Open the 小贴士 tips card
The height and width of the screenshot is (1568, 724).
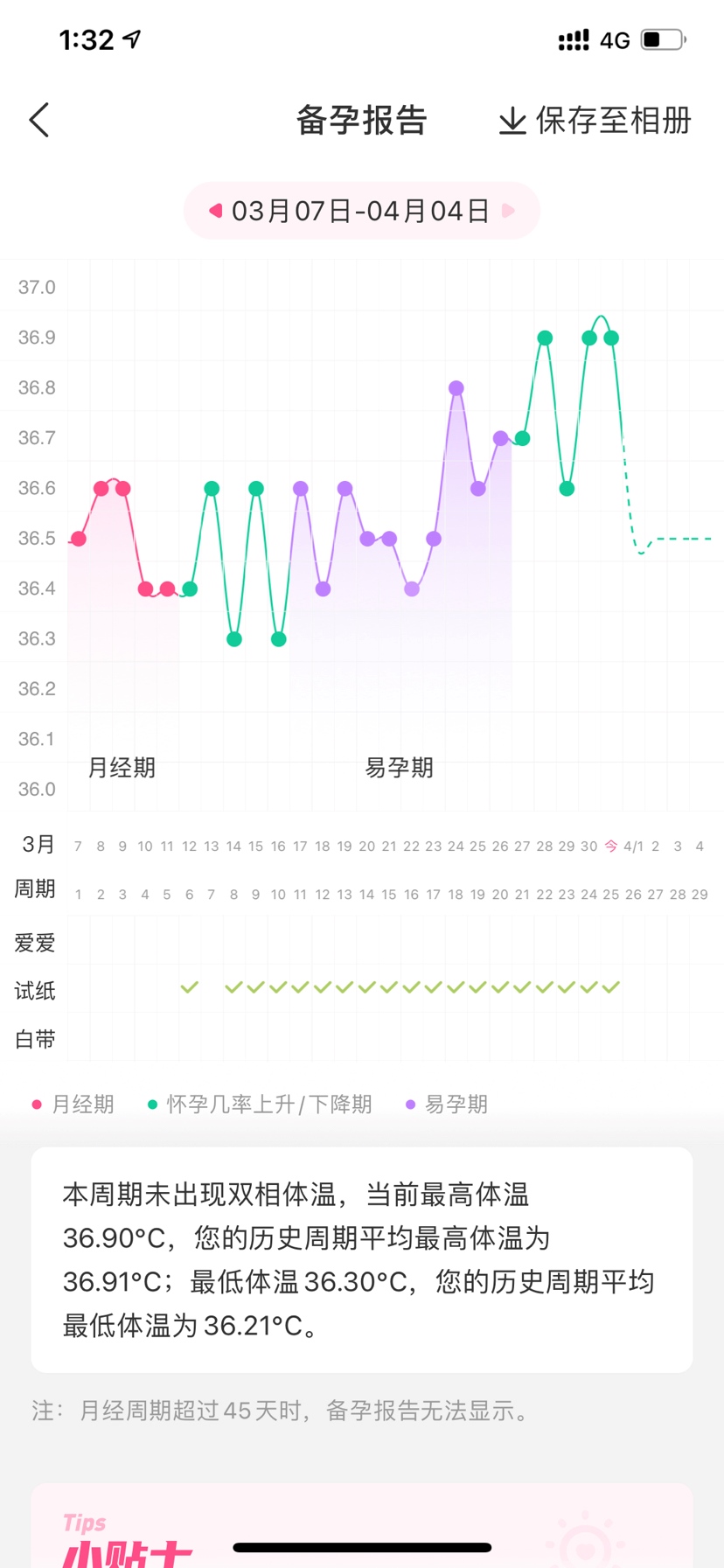(x=361, y=1526)
